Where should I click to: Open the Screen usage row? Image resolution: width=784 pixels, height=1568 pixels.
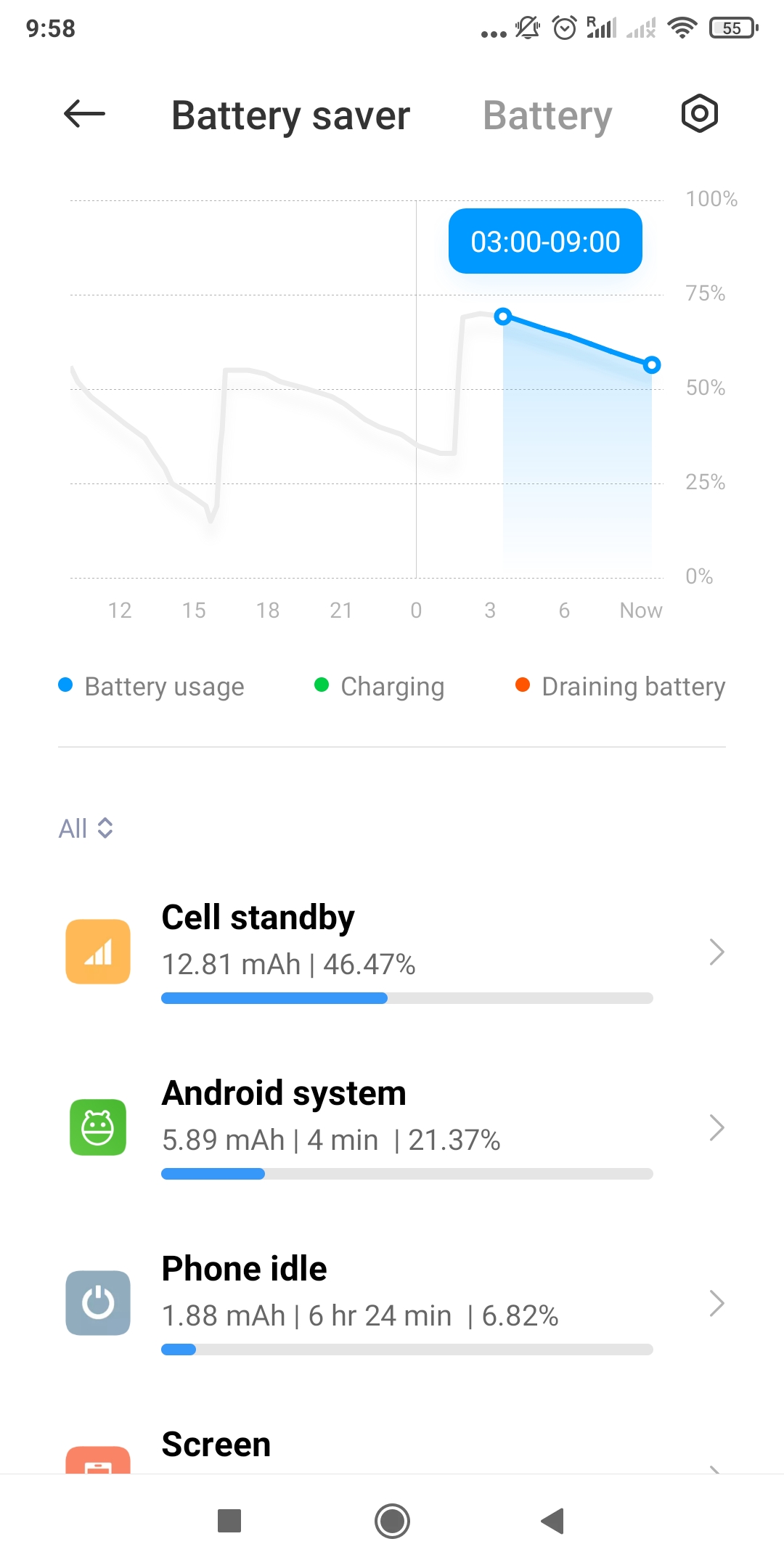pos(392,1447)
